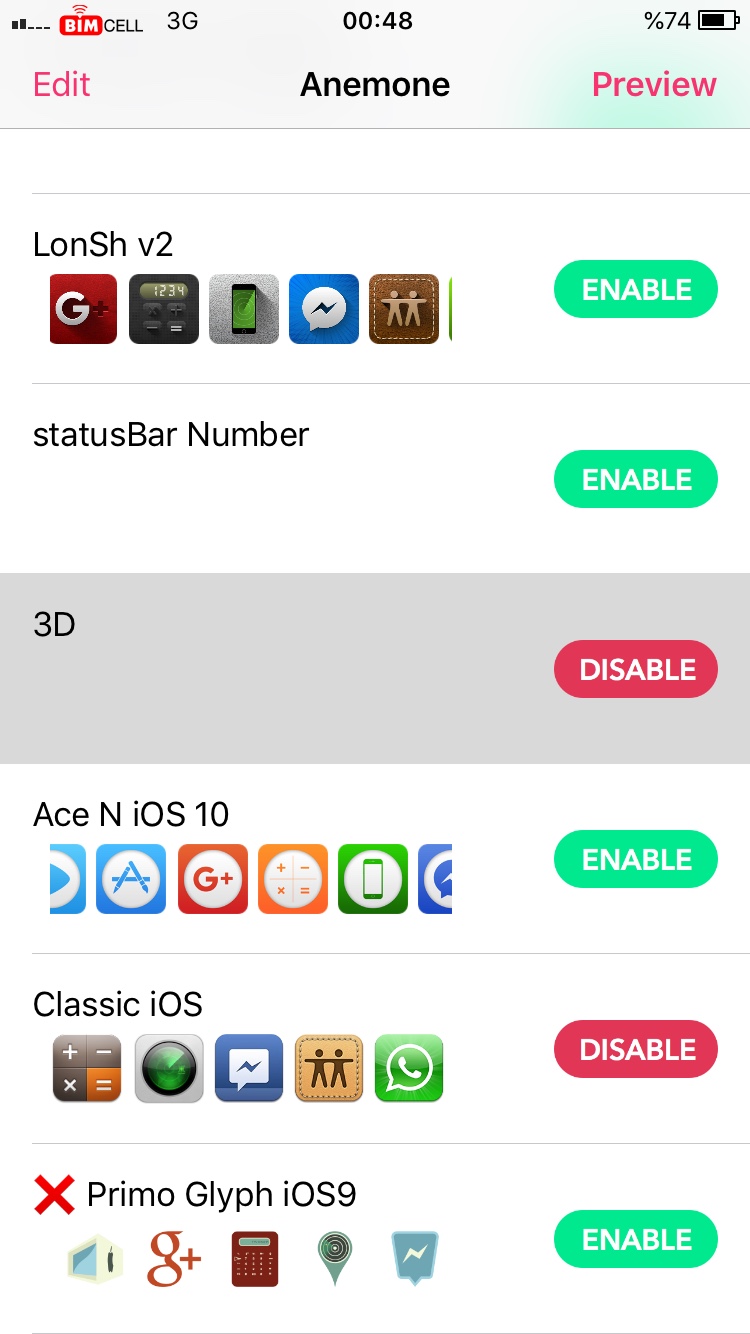Enable the LonSh v2 theme
Viewport: 750px width, 1334px height.
tap(636, 290)
